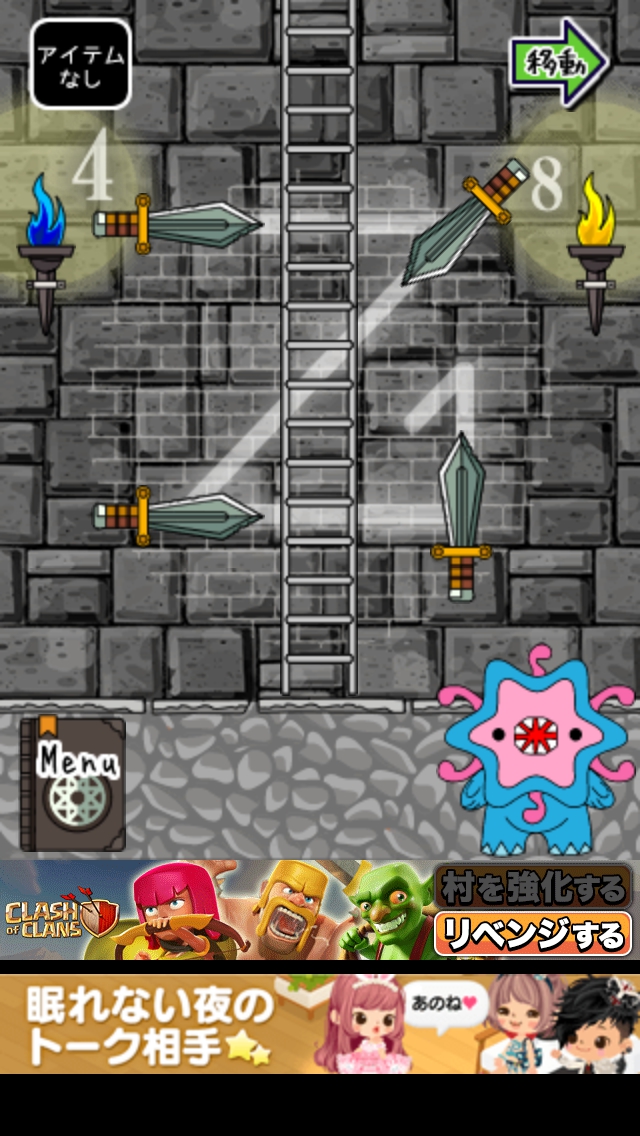Open the Menu book

pos(73,784)
